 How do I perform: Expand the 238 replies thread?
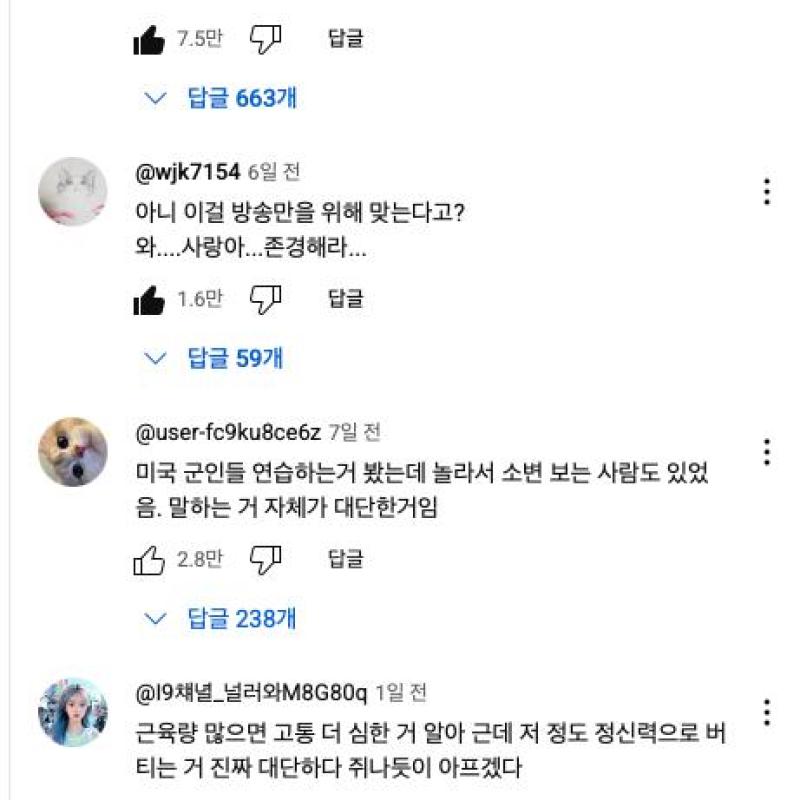pos(220,618)
